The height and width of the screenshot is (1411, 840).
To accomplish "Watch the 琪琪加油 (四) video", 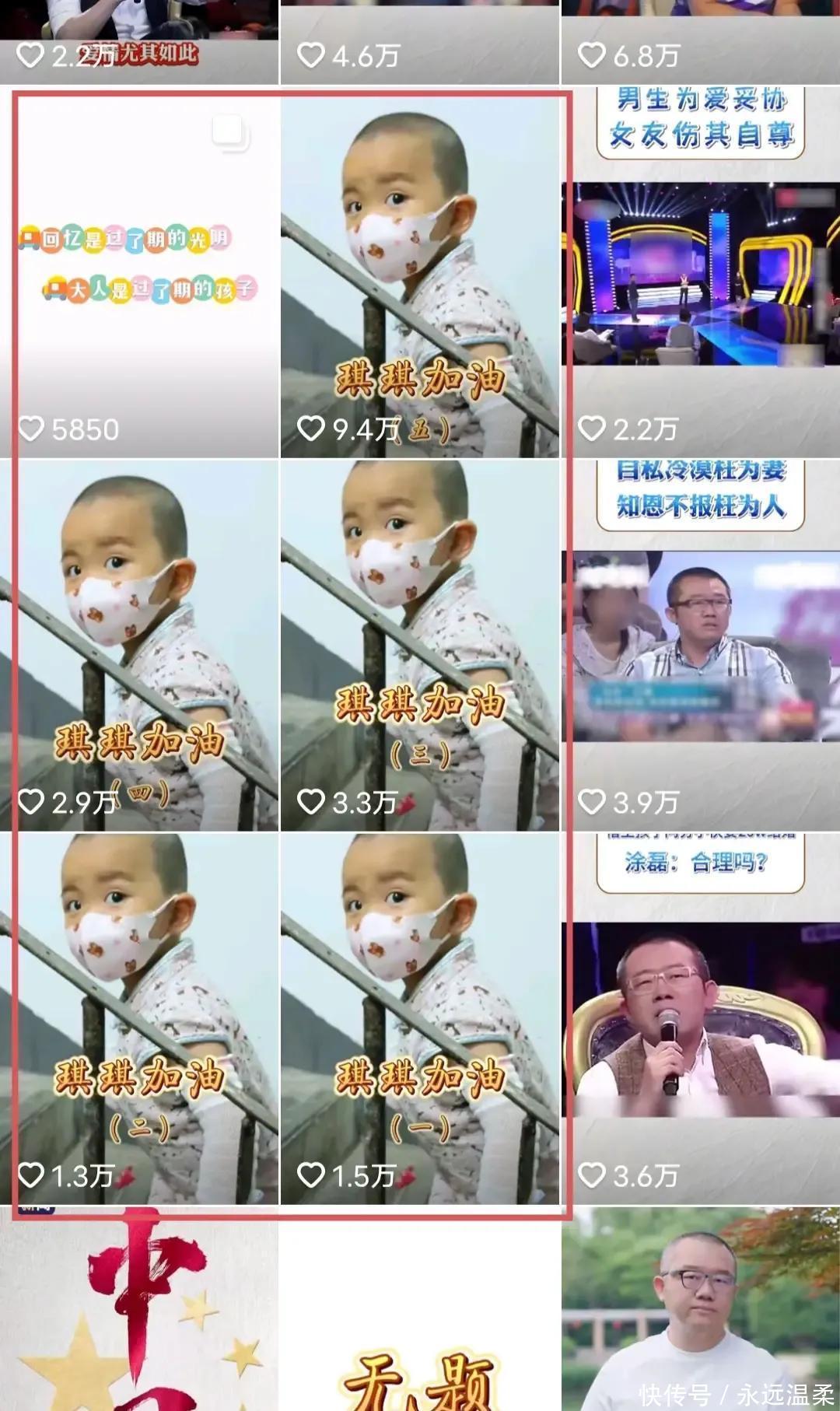I will [140, 646].
